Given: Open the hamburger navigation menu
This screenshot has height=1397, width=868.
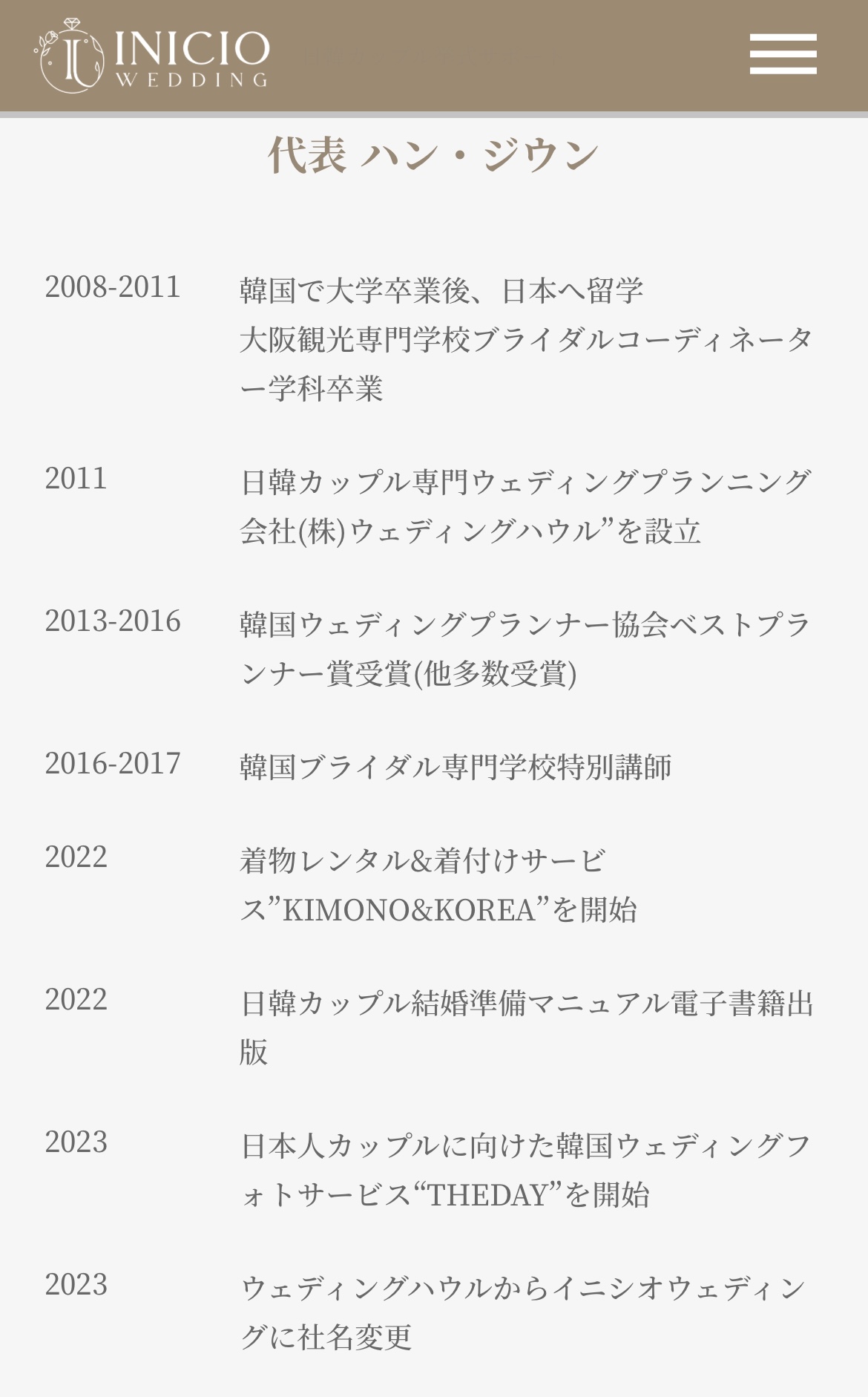Looking at the screenshot, I should tap(783, 54).
